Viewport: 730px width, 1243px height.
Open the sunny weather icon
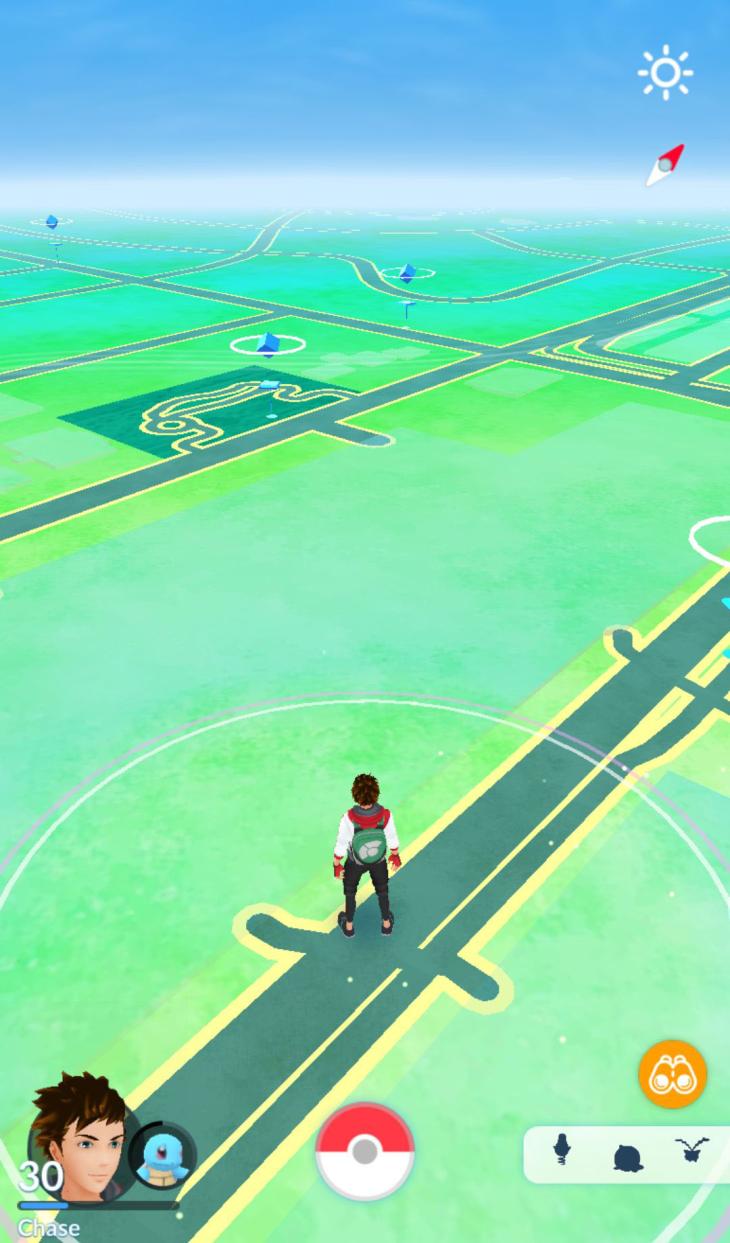coord(666,73)
